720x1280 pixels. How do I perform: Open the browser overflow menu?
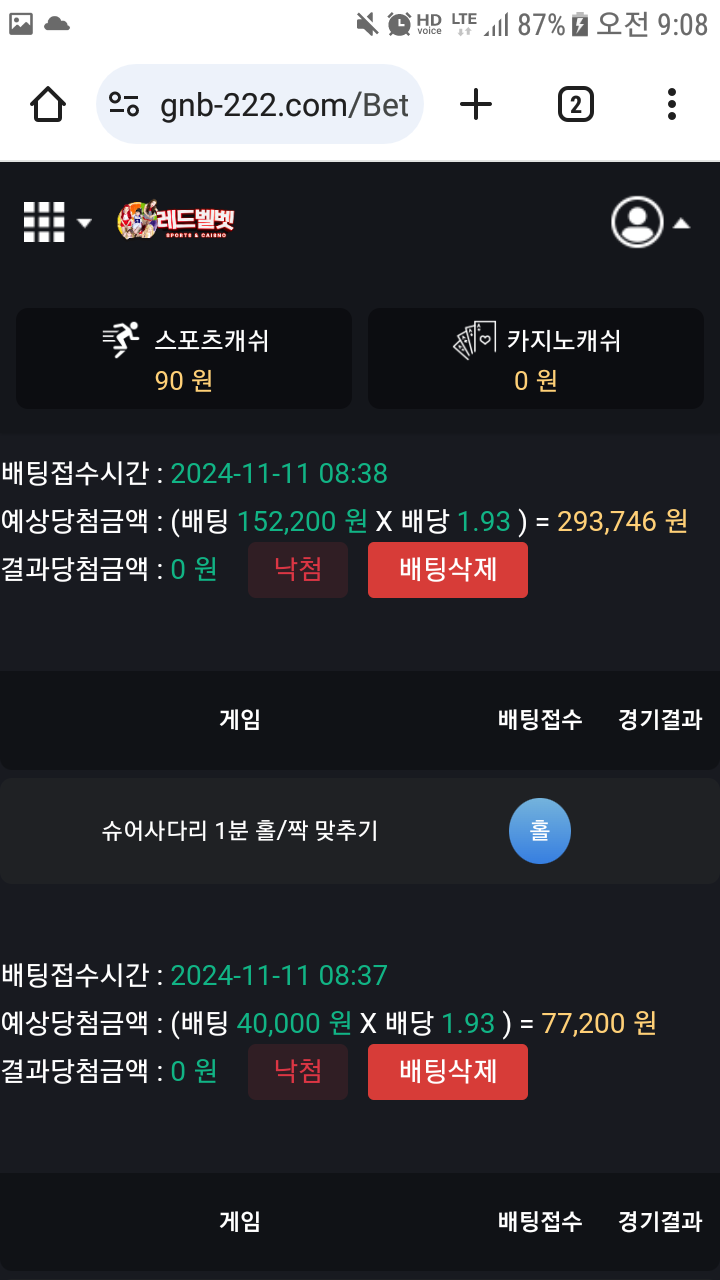click(671, 104)
